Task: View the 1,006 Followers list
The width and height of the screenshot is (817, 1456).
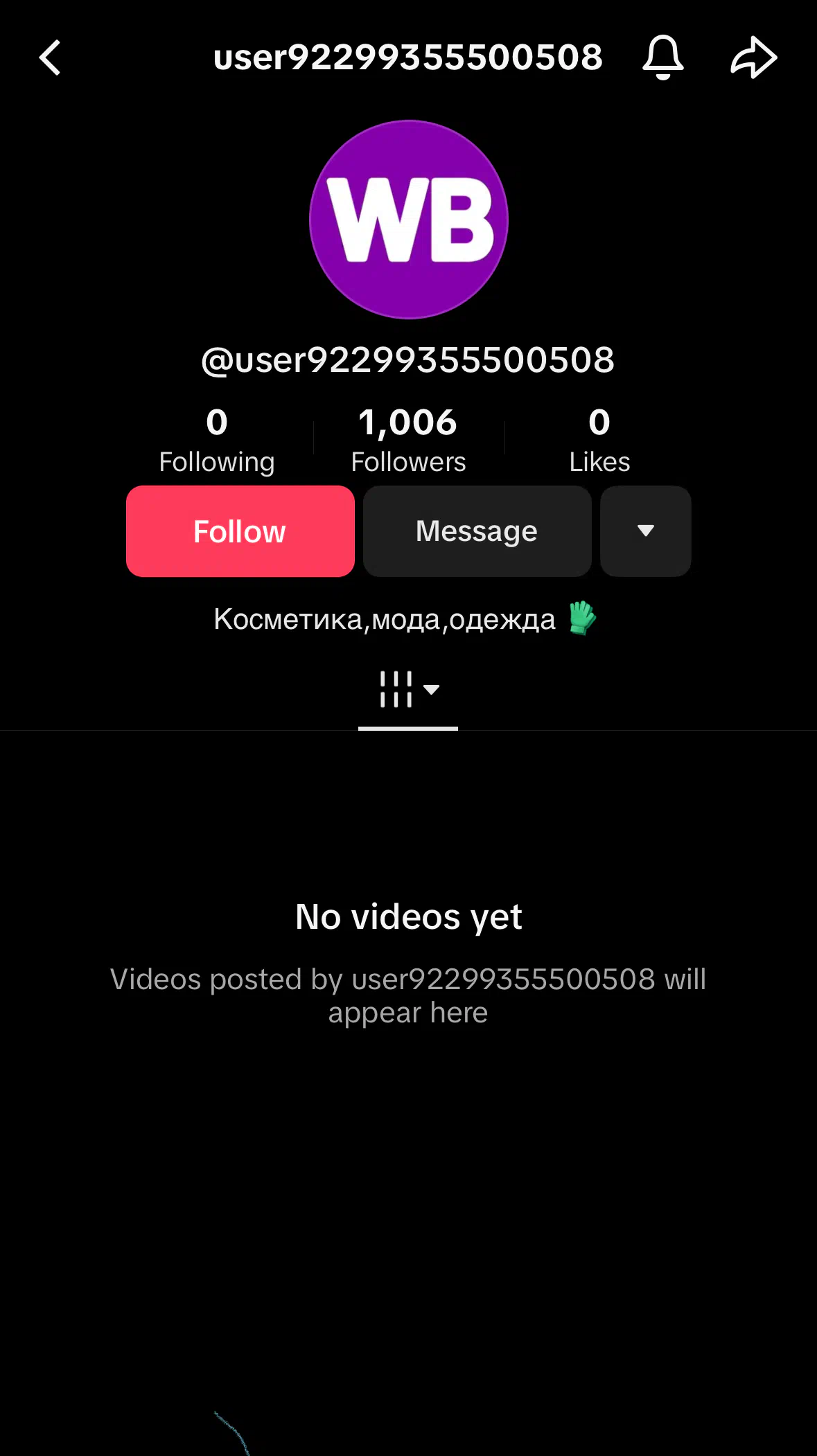Action: point(408,441)
